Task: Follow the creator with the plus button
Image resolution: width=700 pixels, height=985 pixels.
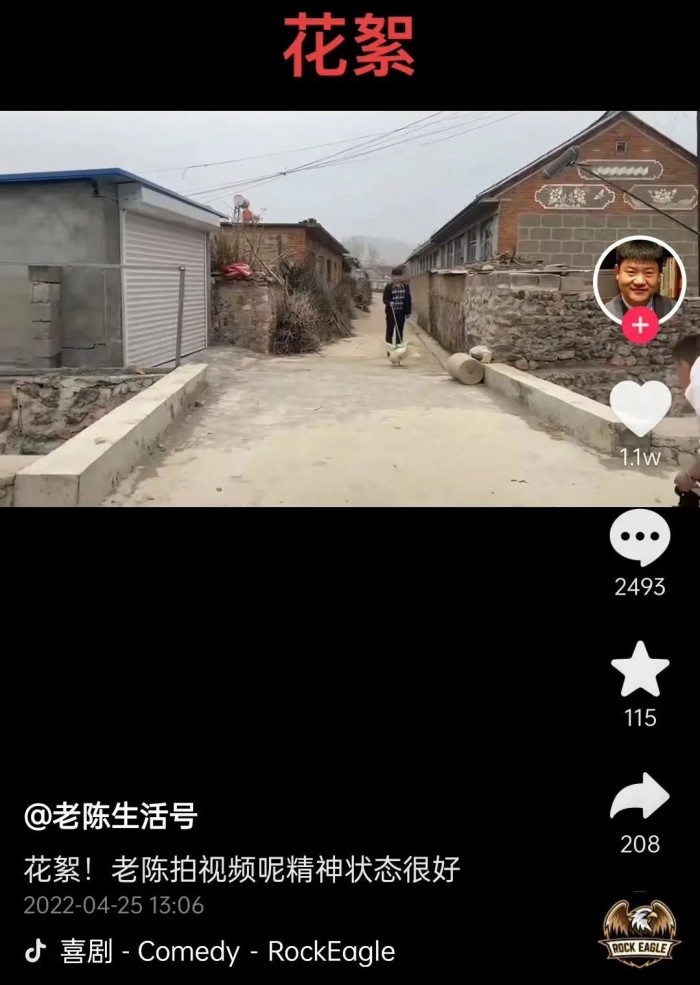Action: click(640, 326)
